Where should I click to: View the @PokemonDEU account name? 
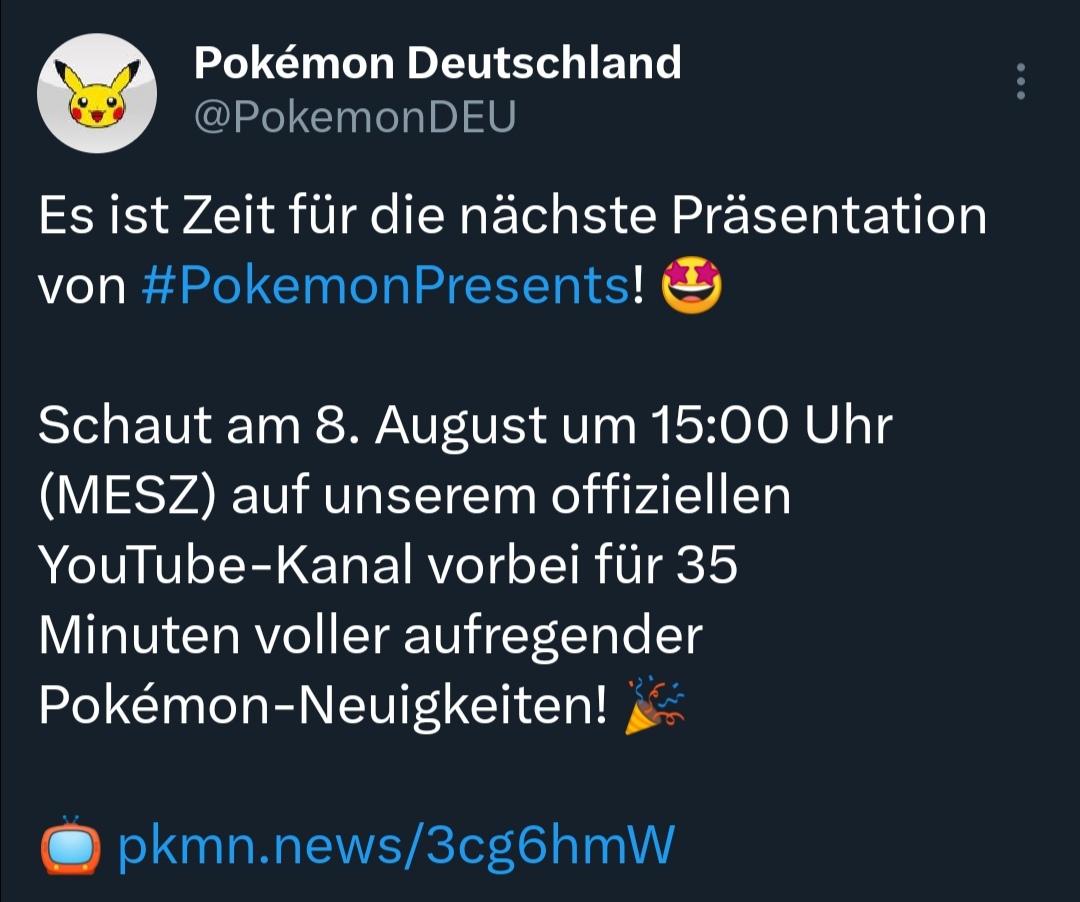[354, 117]
